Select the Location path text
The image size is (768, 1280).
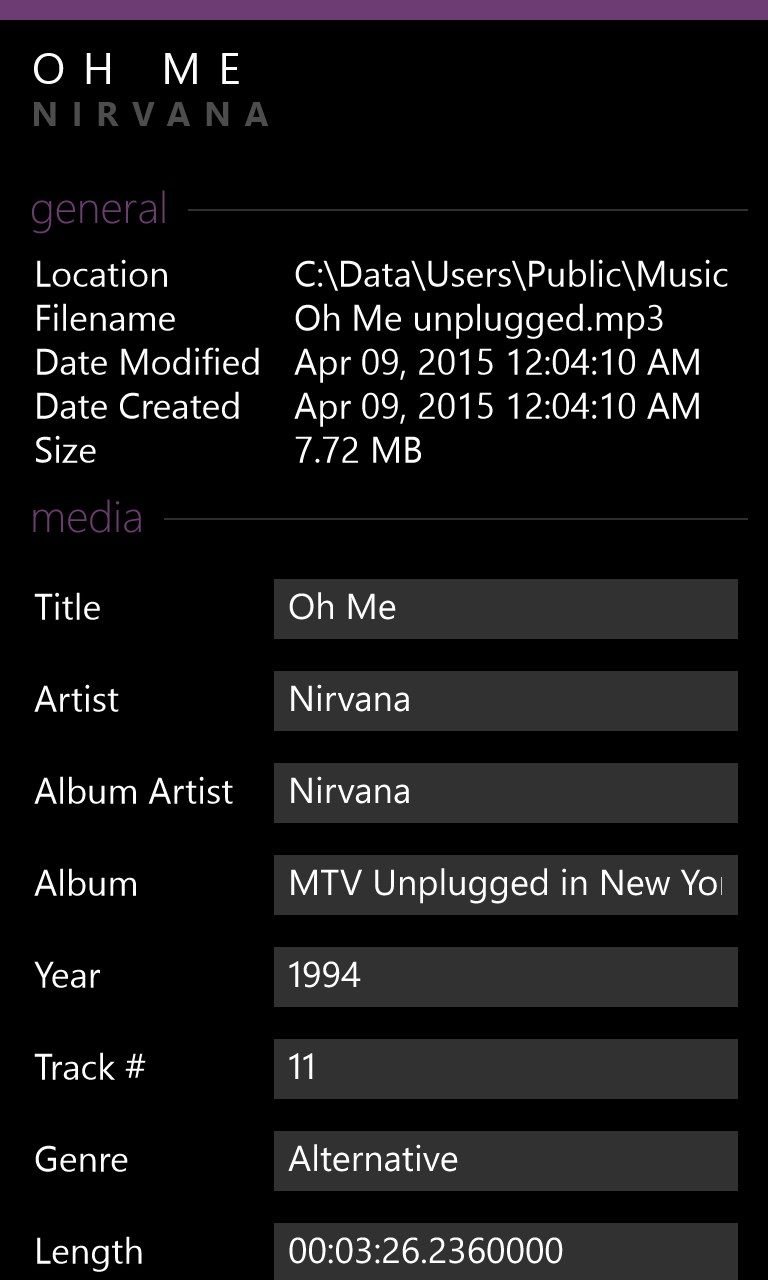pos(510,274)
